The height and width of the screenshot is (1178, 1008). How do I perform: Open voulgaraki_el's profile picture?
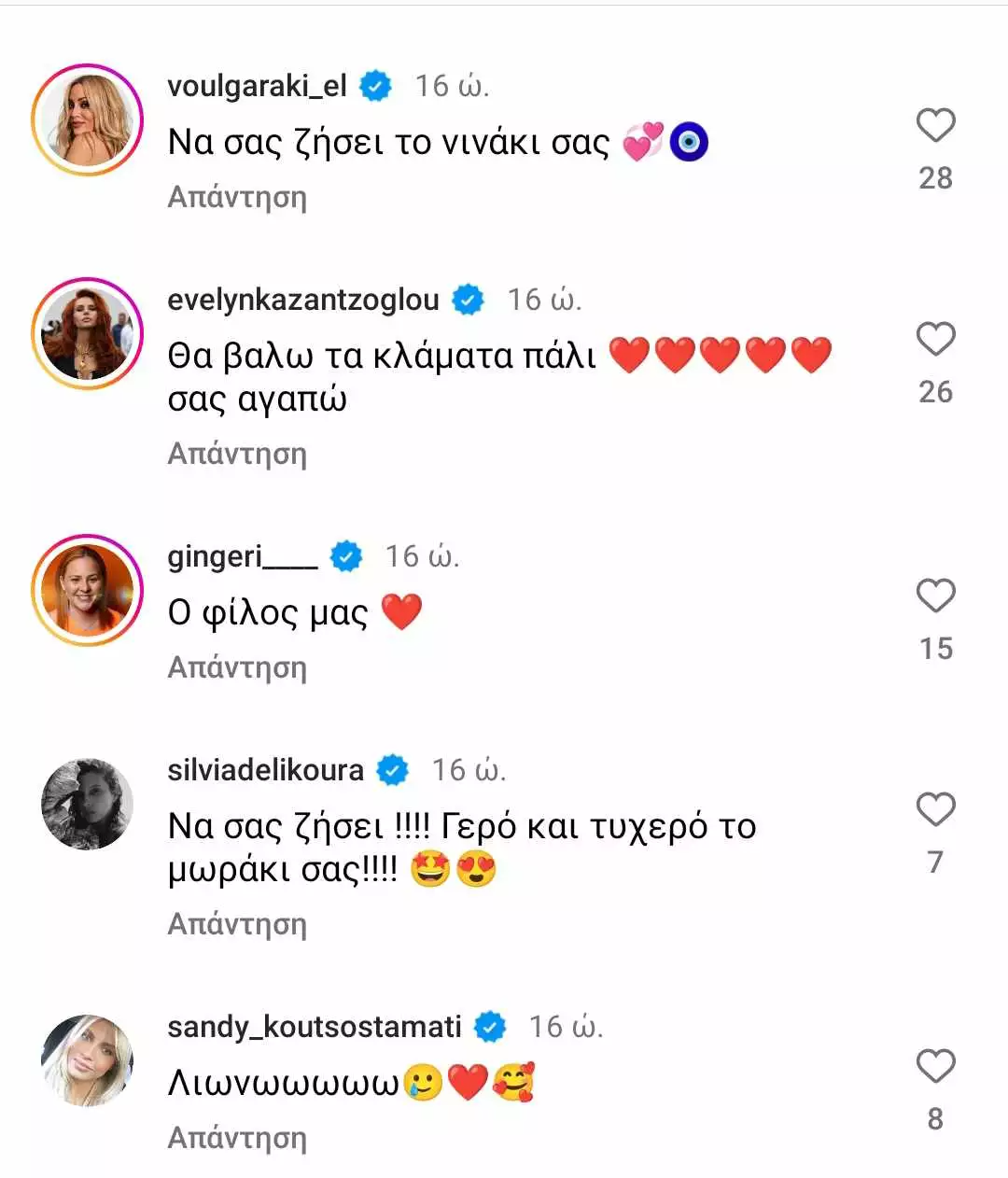(87, 120)
